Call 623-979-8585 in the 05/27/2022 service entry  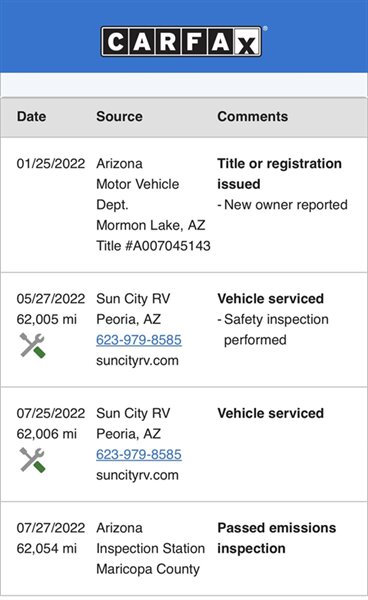pos(138,340)
